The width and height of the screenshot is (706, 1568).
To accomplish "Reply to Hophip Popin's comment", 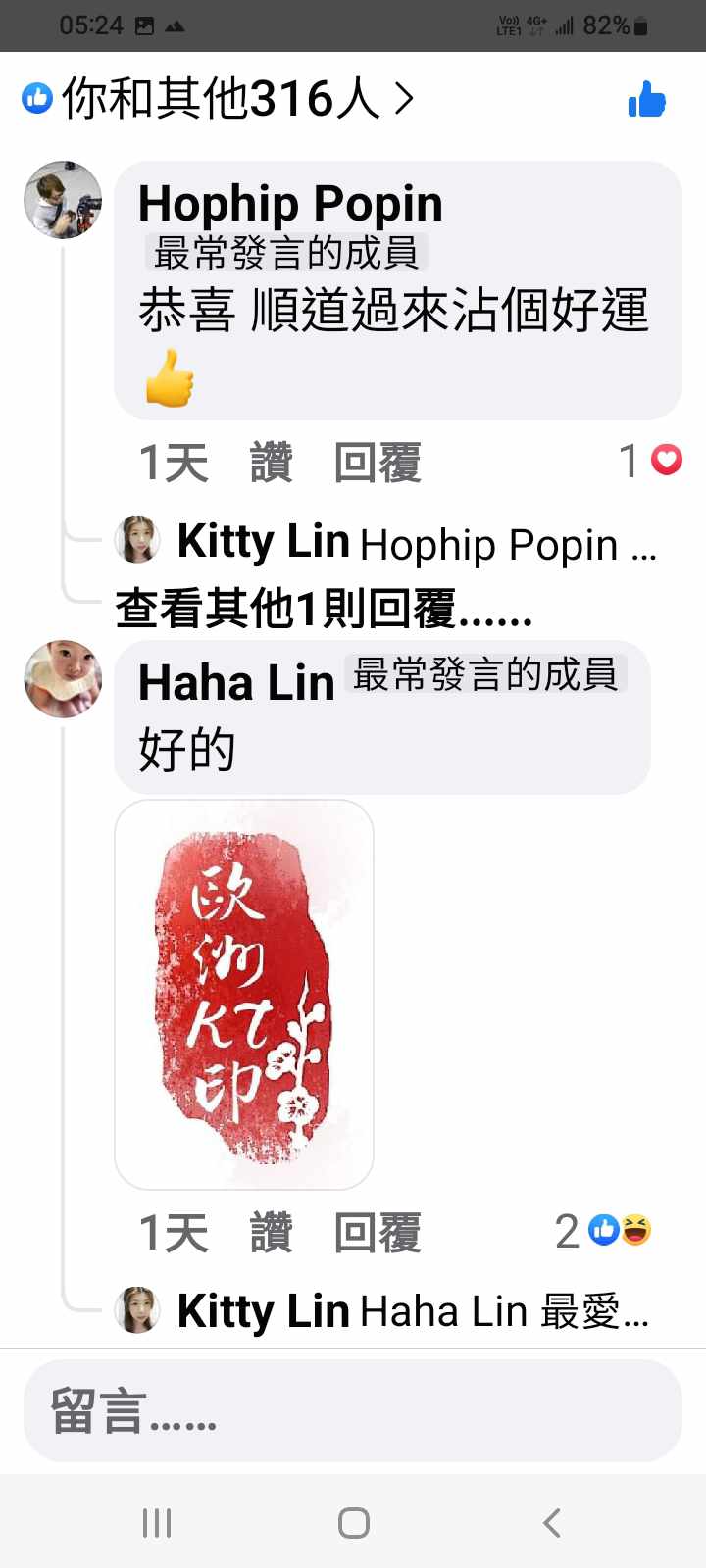I will coord(378,463).
